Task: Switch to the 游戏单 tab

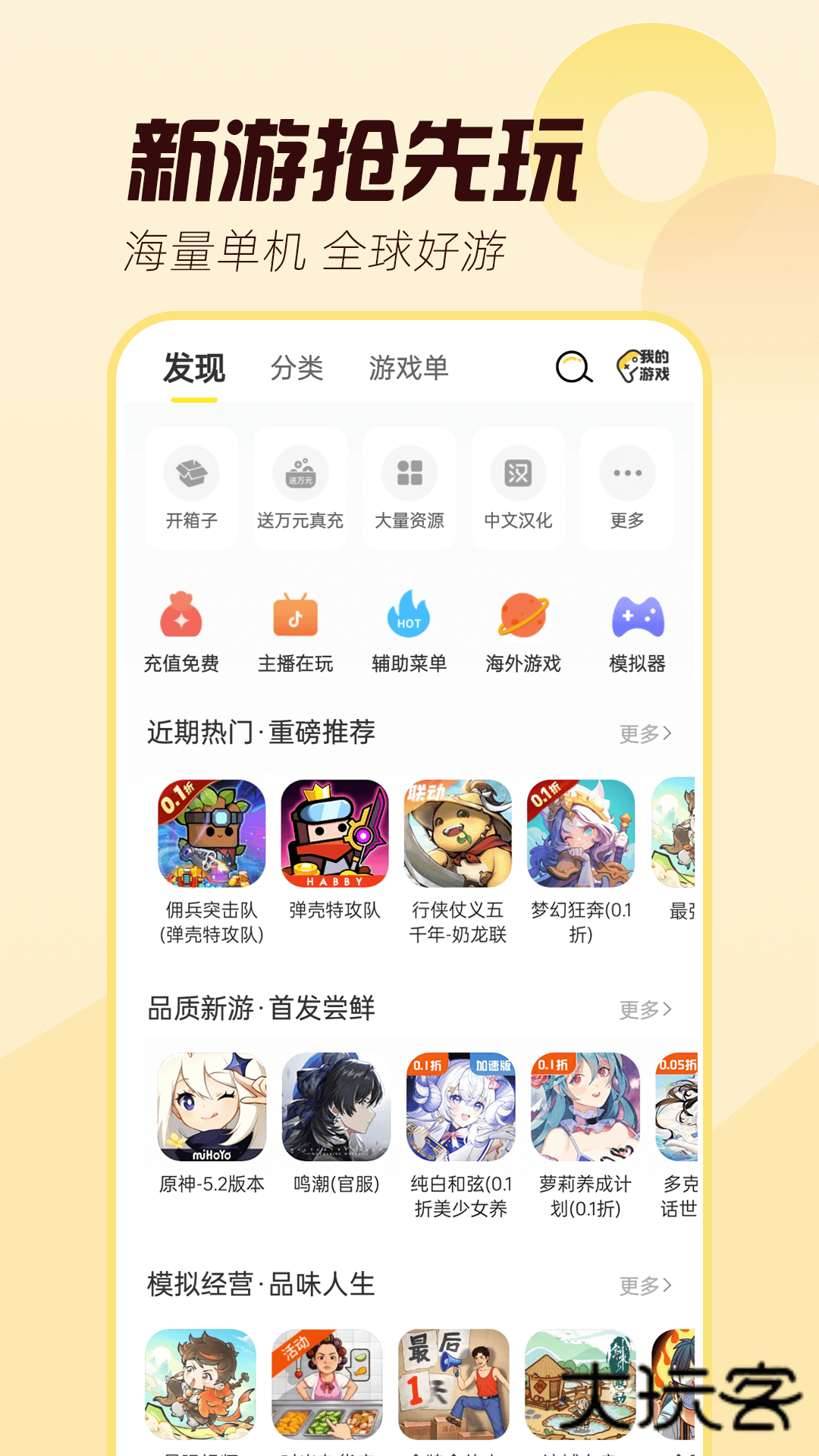Action: click(408, 369)
